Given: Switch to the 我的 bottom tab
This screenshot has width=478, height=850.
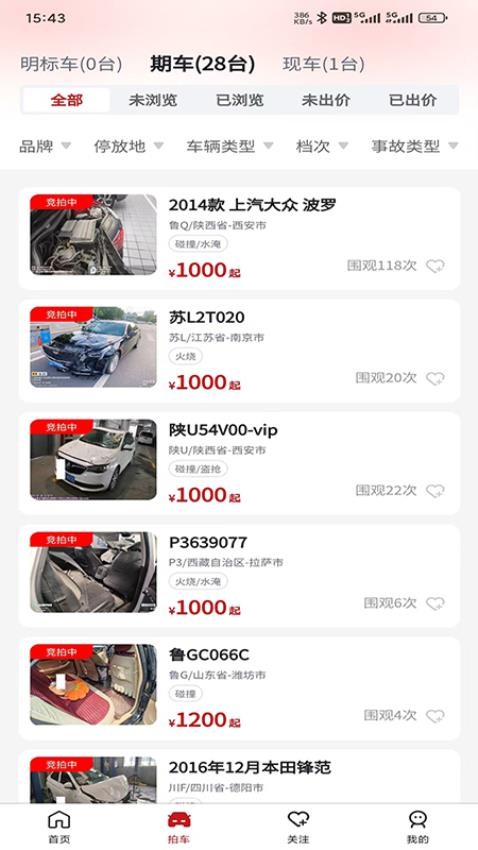Looking at the screenshot, I should tap(418, 827).
